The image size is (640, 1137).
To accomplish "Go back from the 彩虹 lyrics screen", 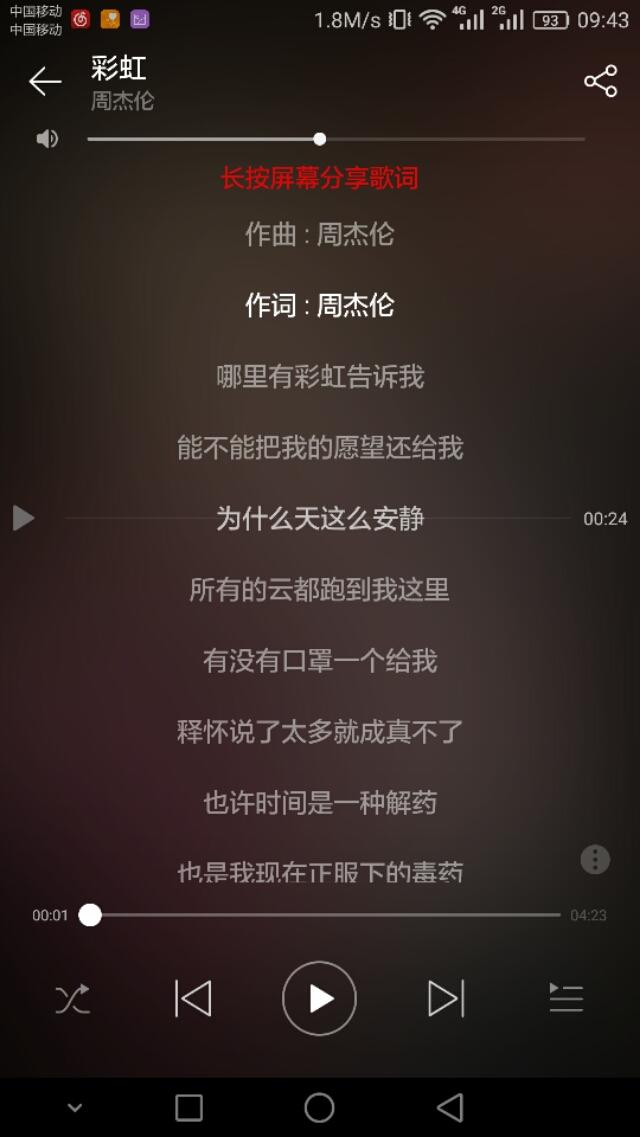I will 45,82.
